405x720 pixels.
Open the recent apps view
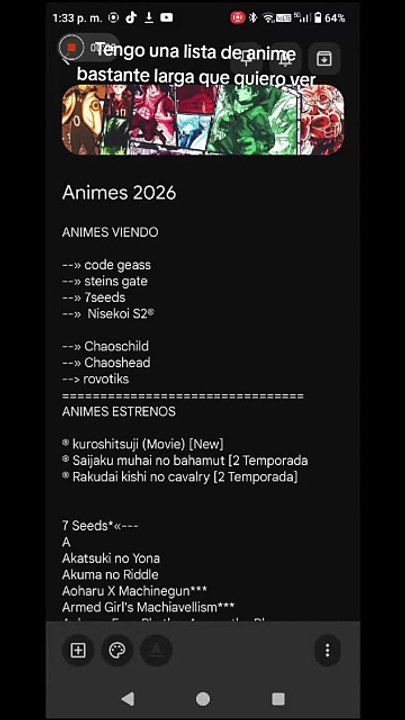tap(278, 699)
